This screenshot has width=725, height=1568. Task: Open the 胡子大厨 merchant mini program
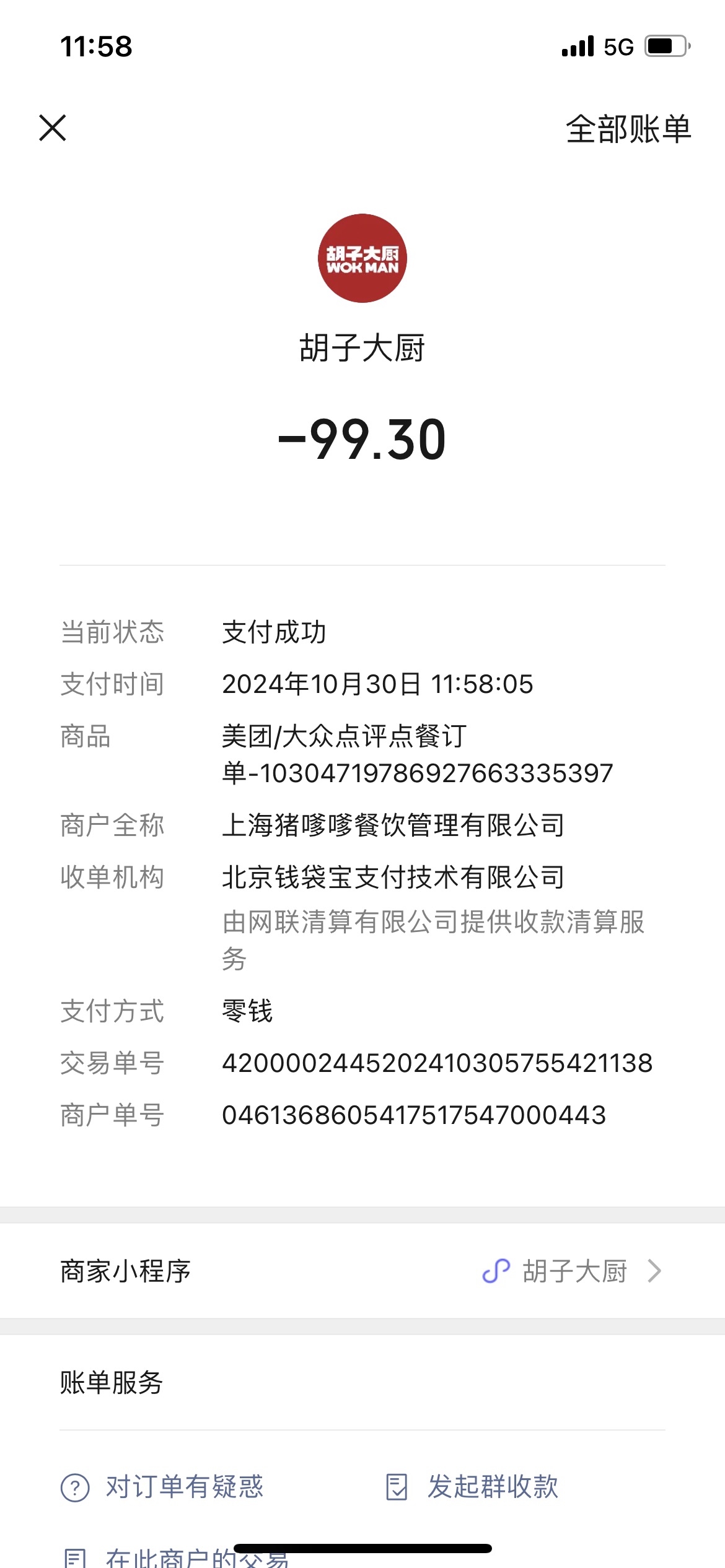pyautogui.click(x=362, y=1271)
